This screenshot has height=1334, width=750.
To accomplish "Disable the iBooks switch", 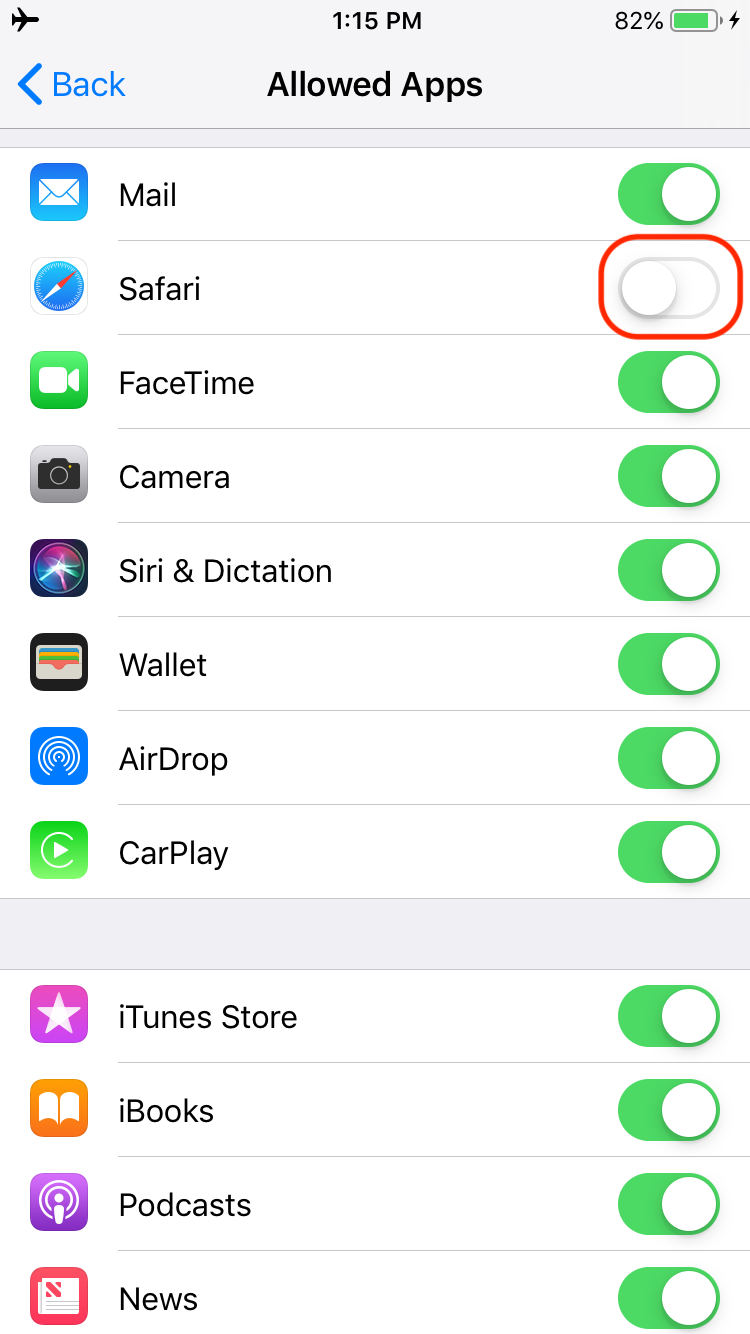I will coord(668,1111).
